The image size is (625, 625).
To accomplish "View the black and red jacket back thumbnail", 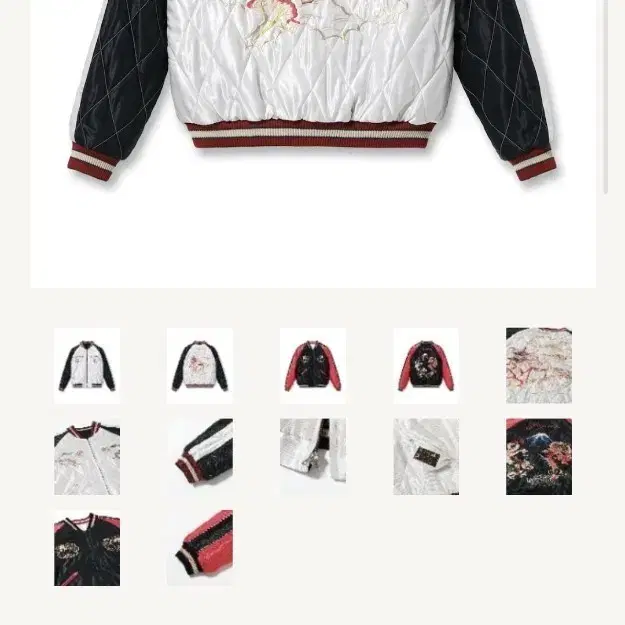I will [426, 366].
